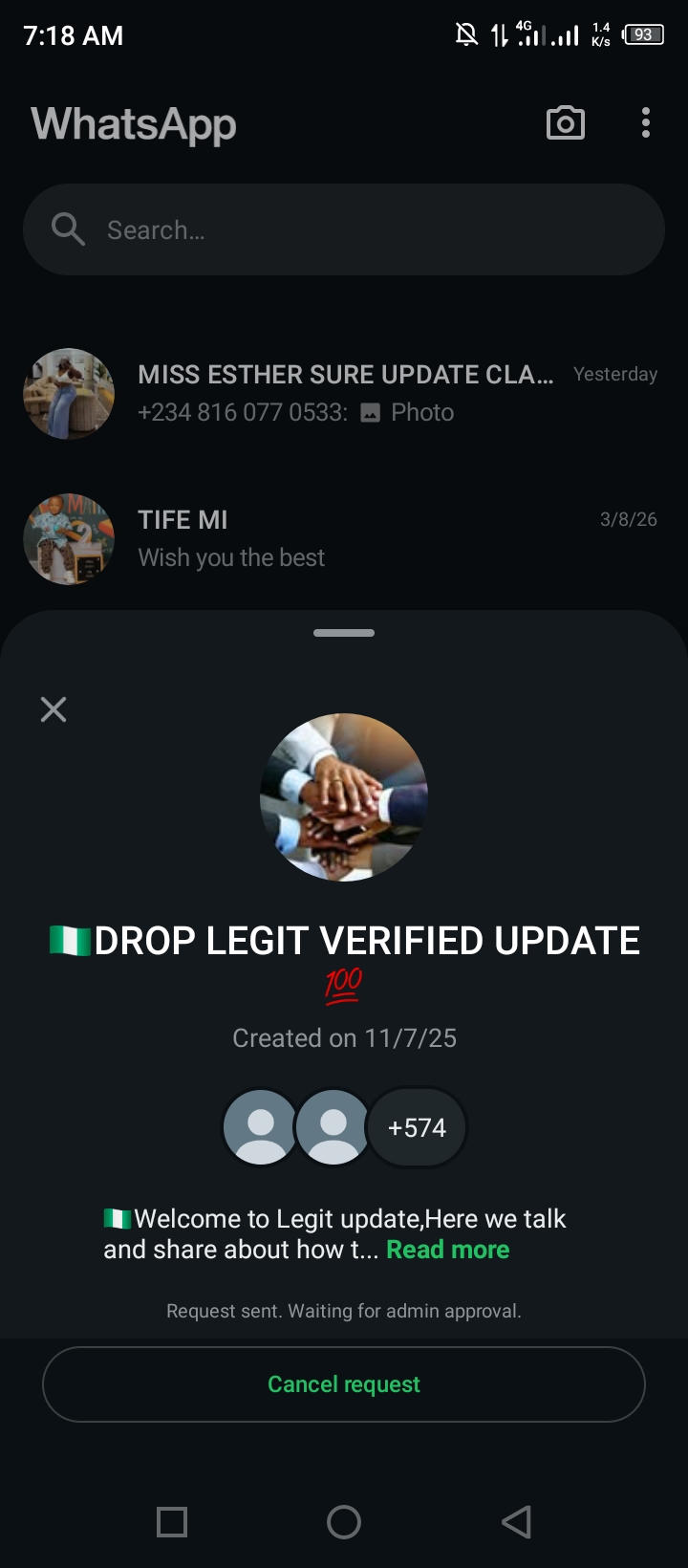This screenshot has height=1568, width=688.
Task: View the +574 group members
Action: pyautogui.click(x=417, y=1128)
